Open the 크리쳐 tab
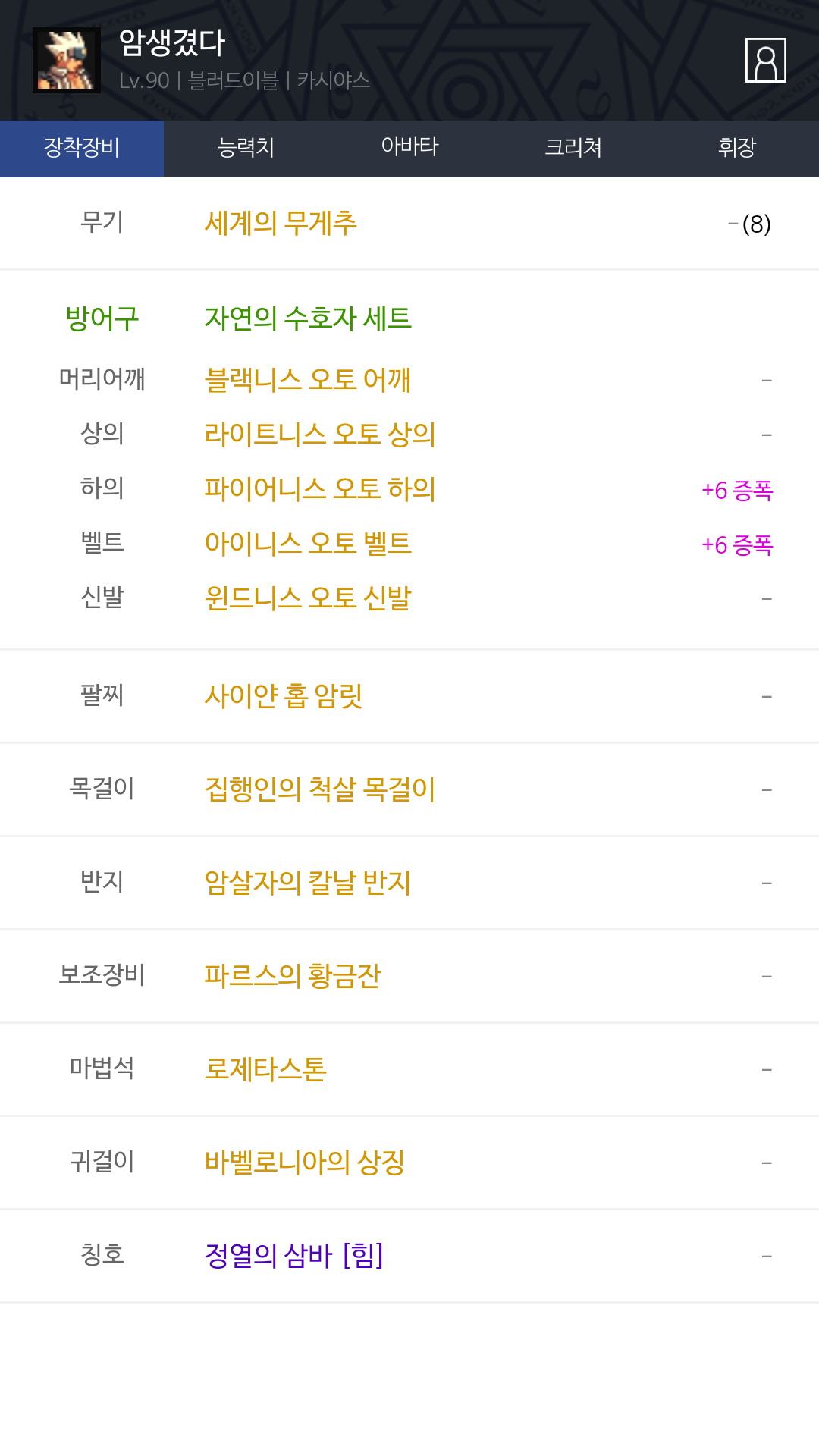This screenshot has width=819, height=1456. 573,149
